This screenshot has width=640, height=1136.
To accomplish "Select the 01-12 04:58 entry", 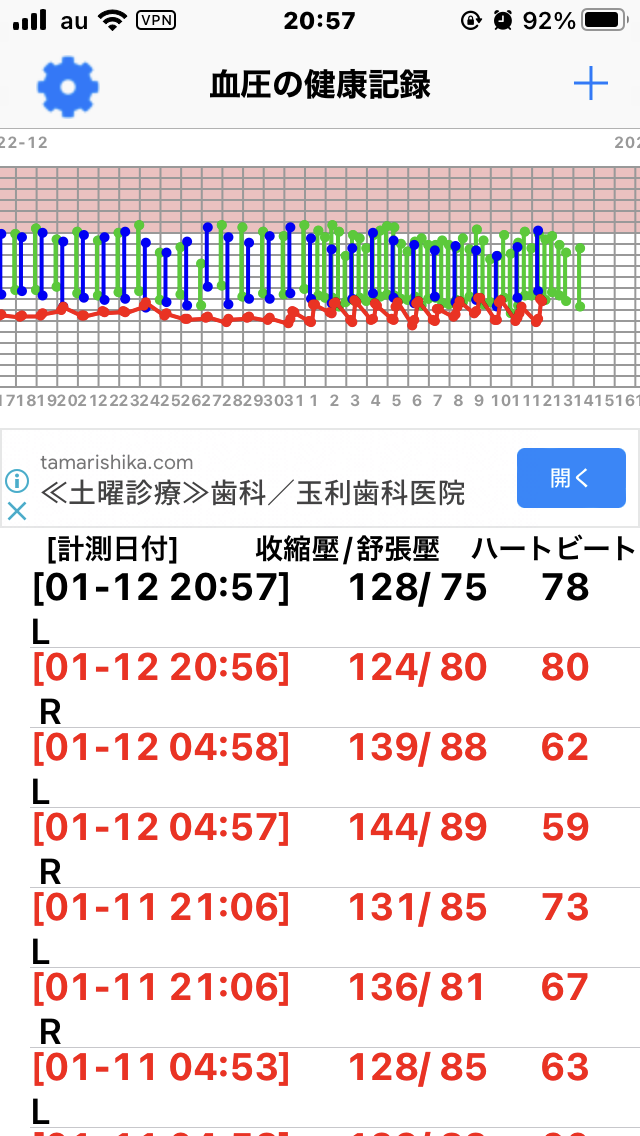I will coord(320,767).
